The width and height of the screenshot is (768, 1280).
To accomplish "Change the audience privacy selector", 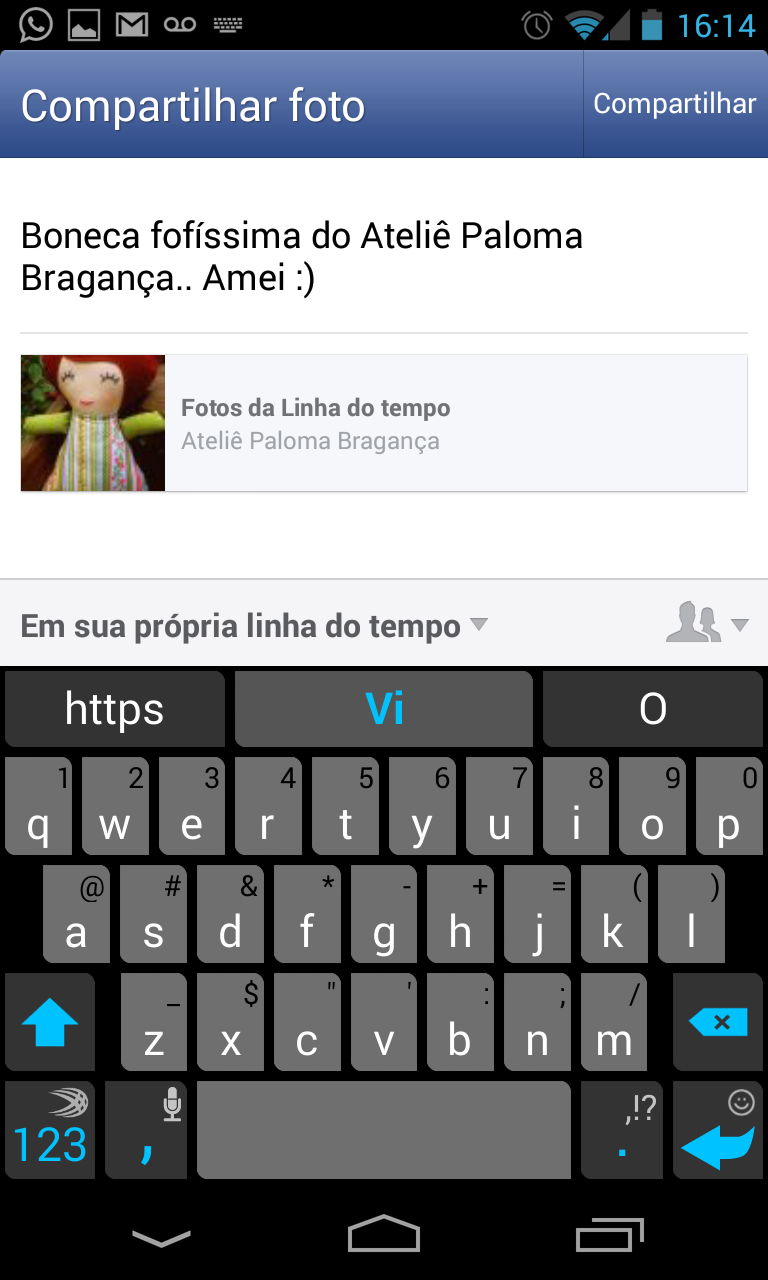I will [707, 624].
